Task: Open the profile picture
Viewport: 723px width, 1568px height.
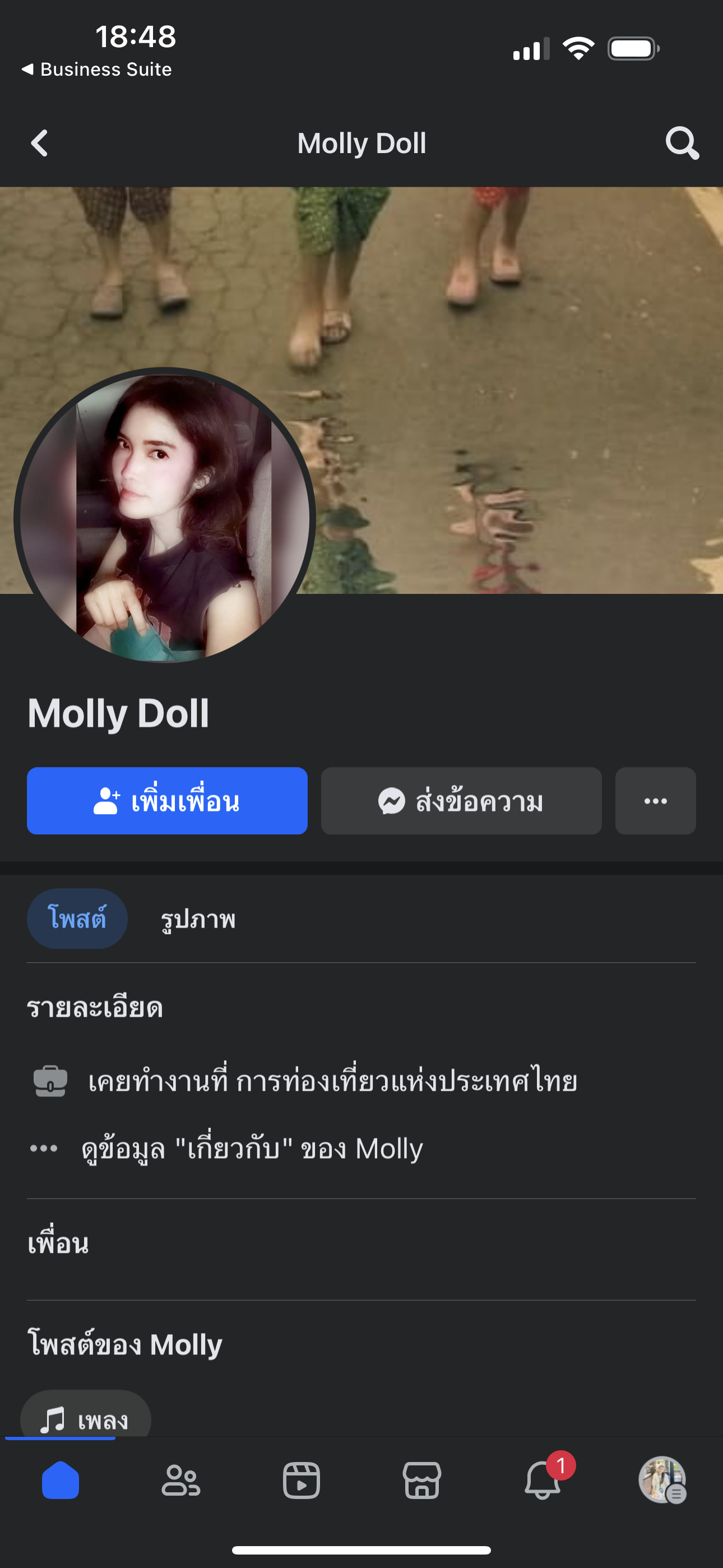Action: pos(164,518)
